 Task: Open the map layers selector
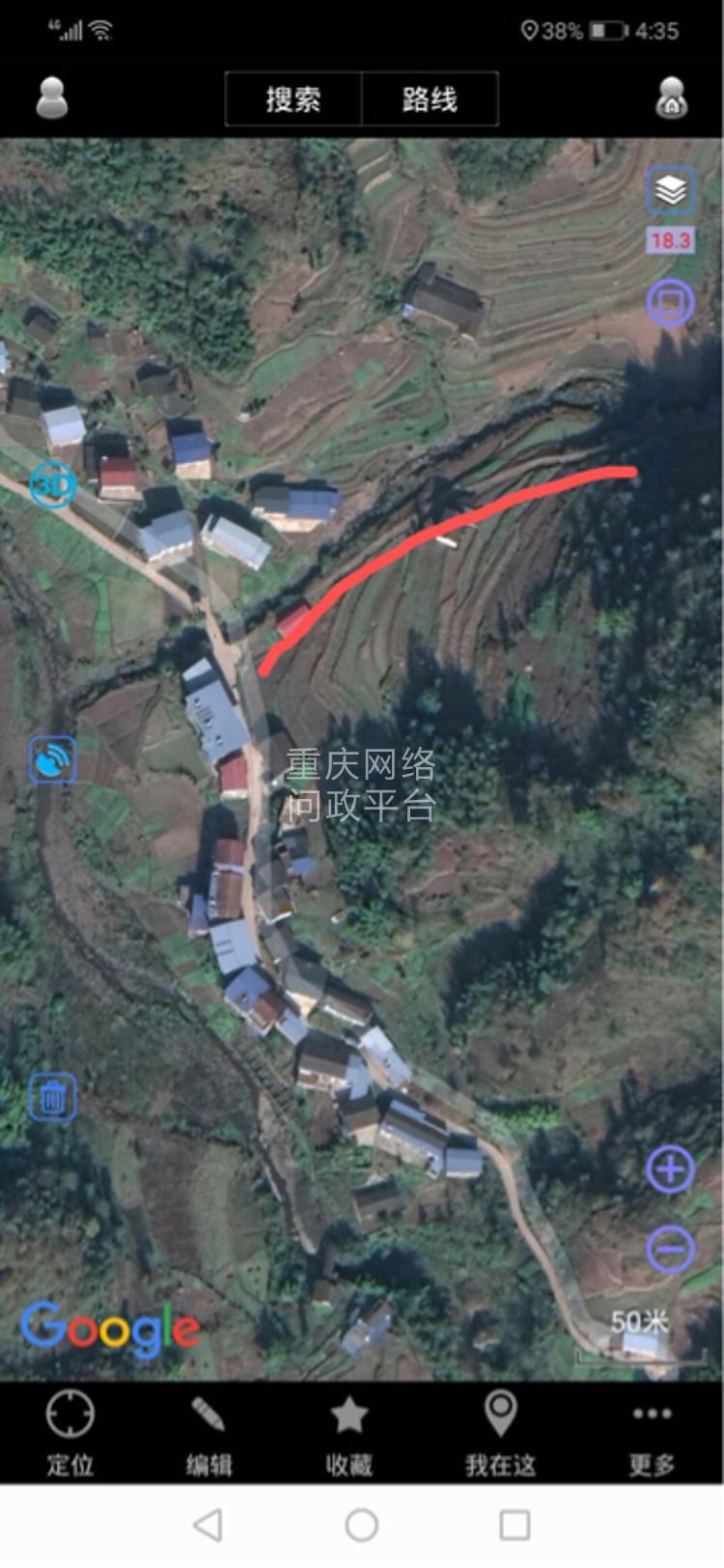click(671, 190)
